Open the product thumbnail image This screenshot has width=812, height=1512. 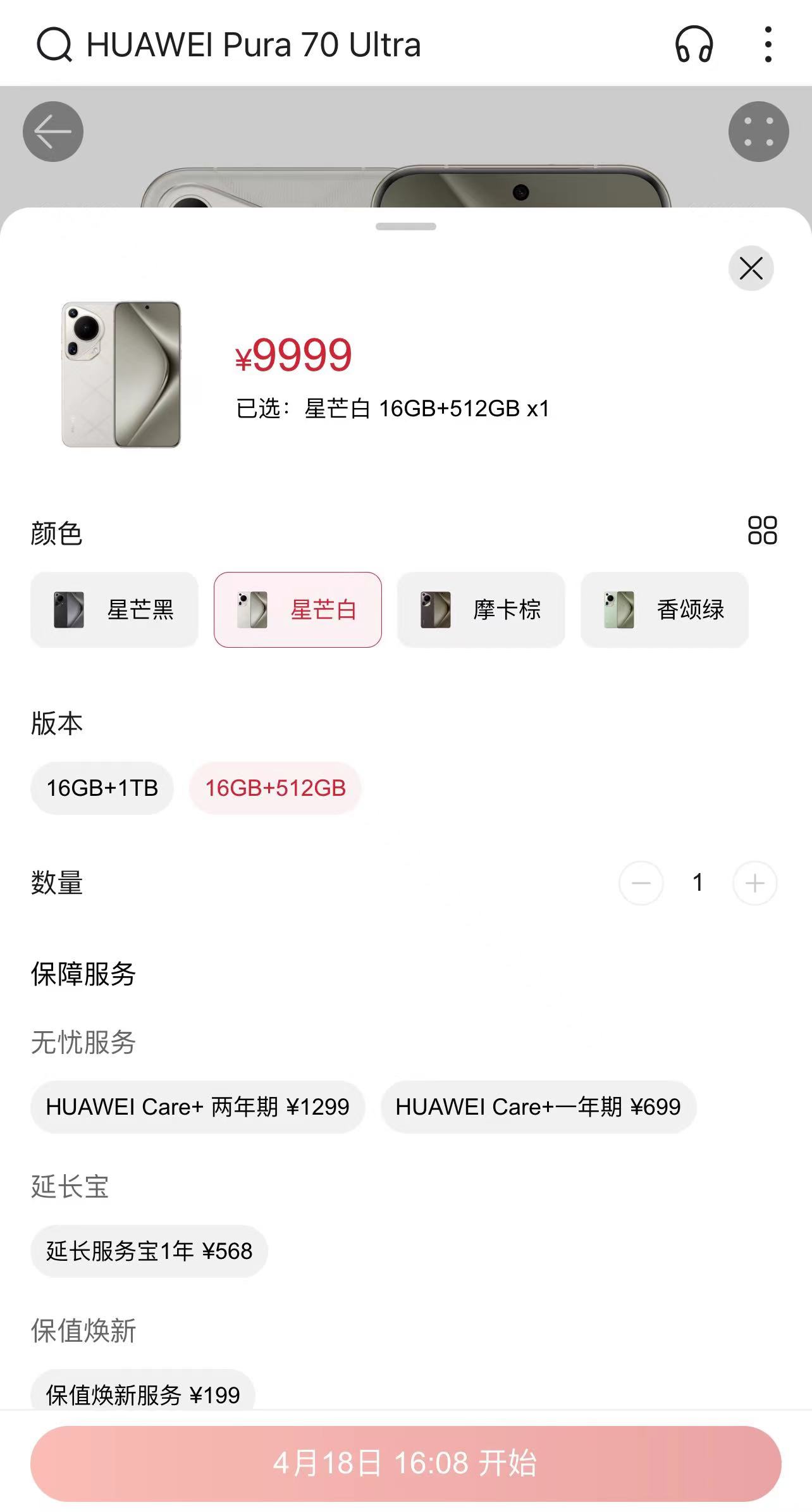pos(121,375)
